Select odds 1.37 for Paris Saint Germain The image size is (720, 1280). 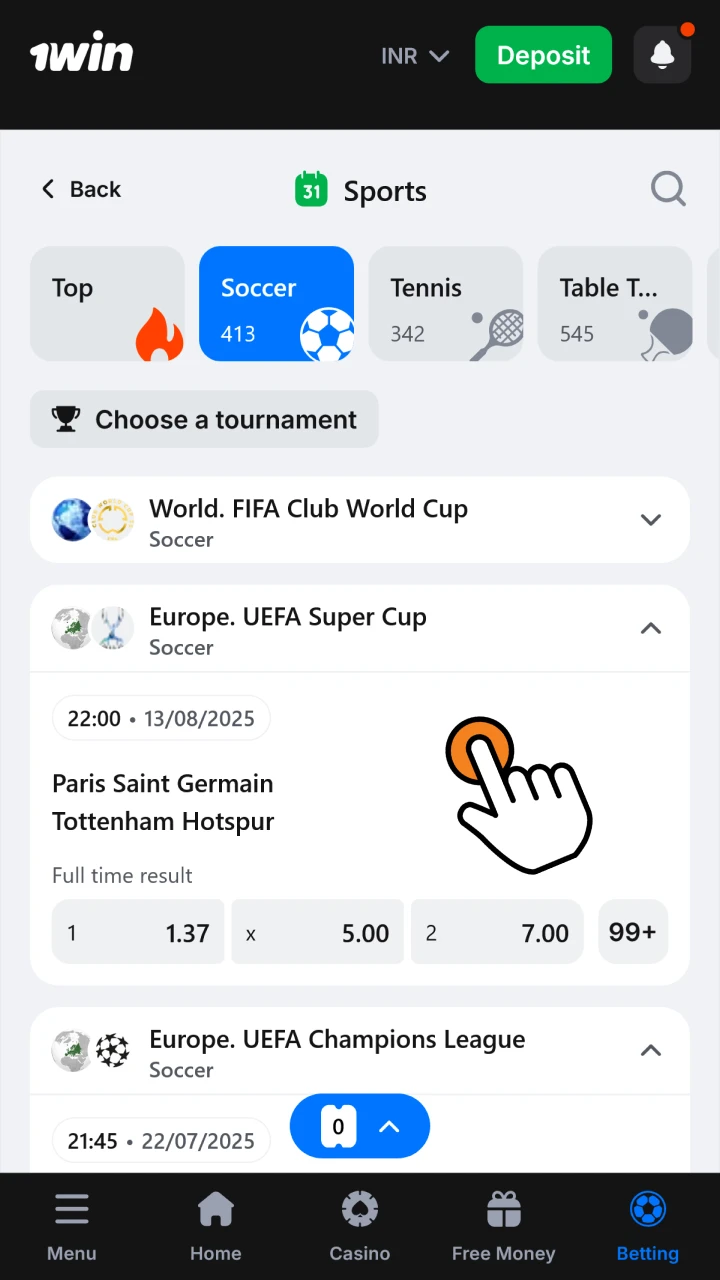[138, 932]
